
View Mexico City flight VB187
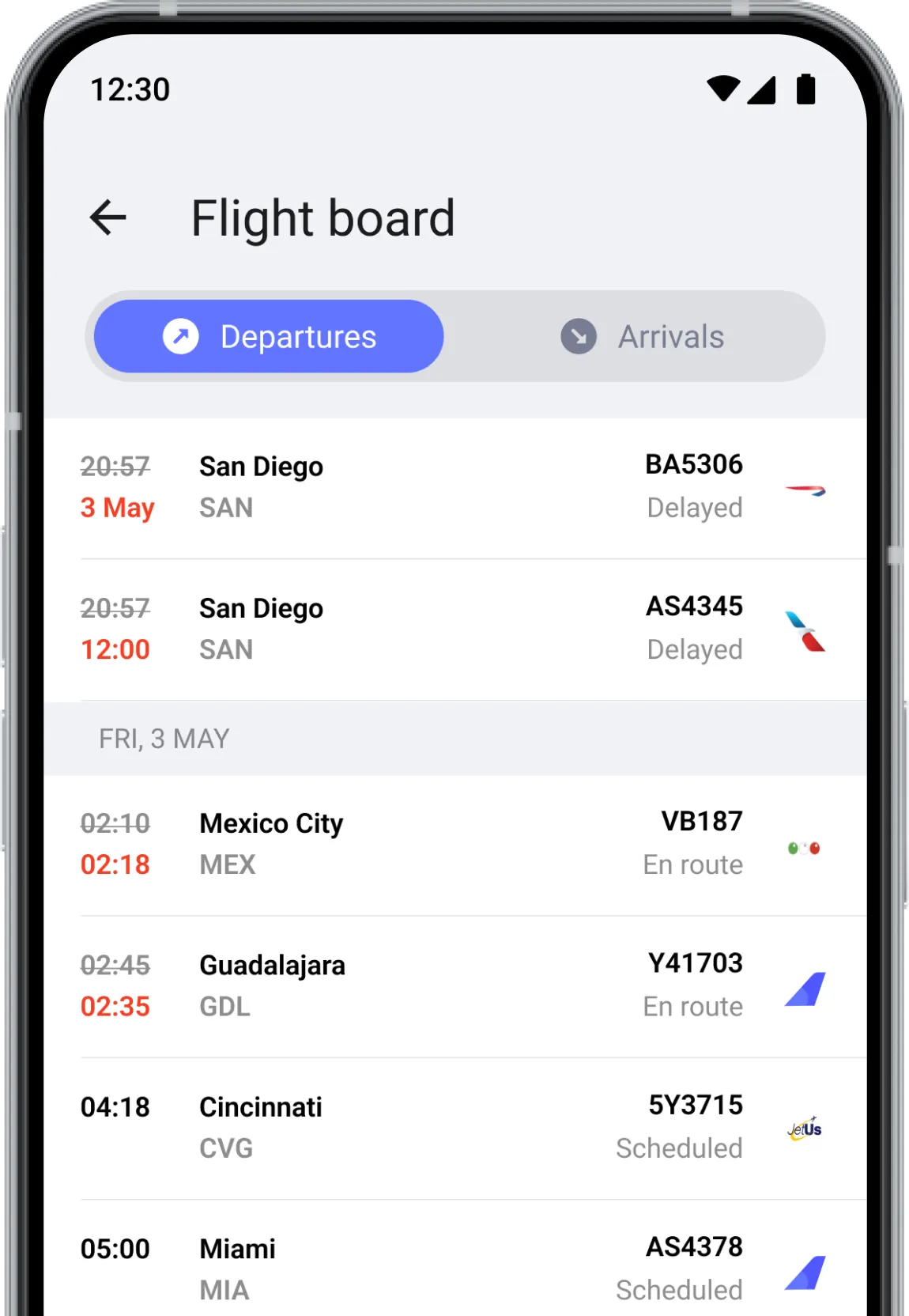tap(455, 844)
